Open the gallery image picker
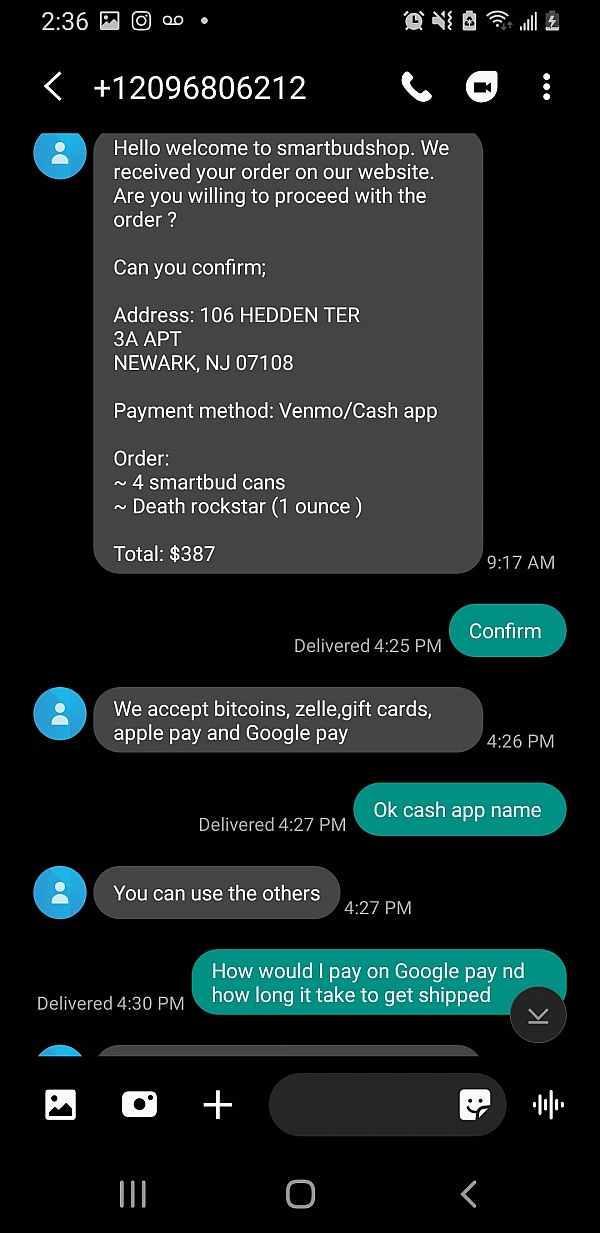Image resolution: width=600 pixels, height=1233 pixels. point(60,1104)
